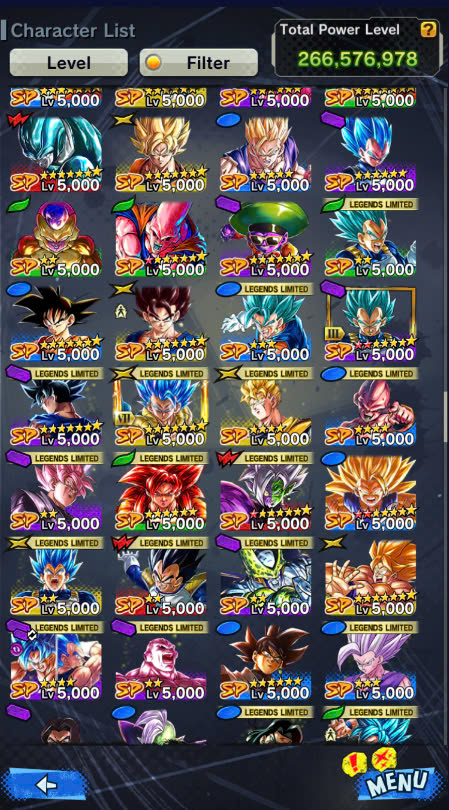
Task: Go back with the arrow button
Action: (x=45, y=784)
